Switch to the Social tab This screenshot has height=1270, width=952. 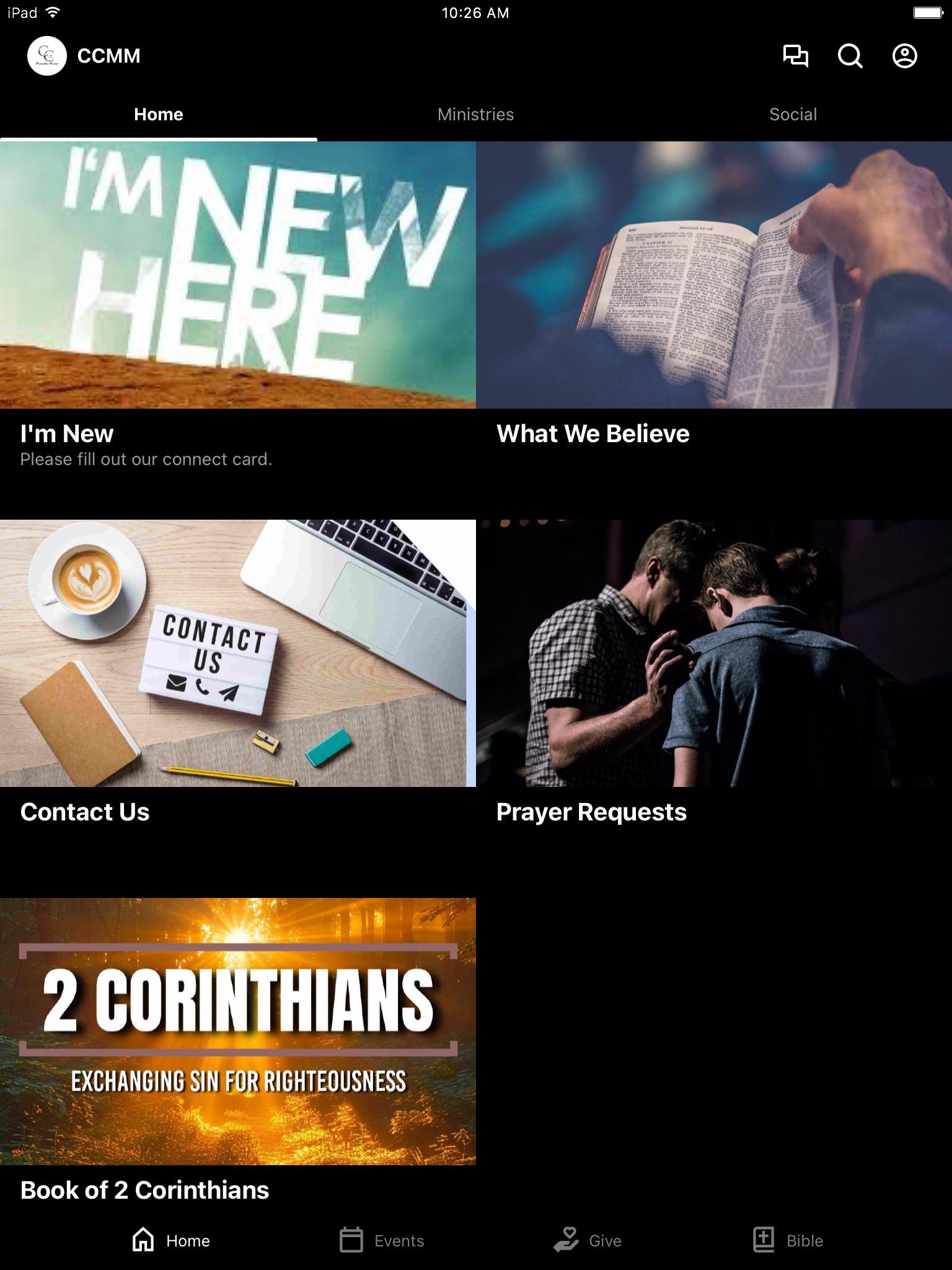pyautogui.click(x=793, y=114)
